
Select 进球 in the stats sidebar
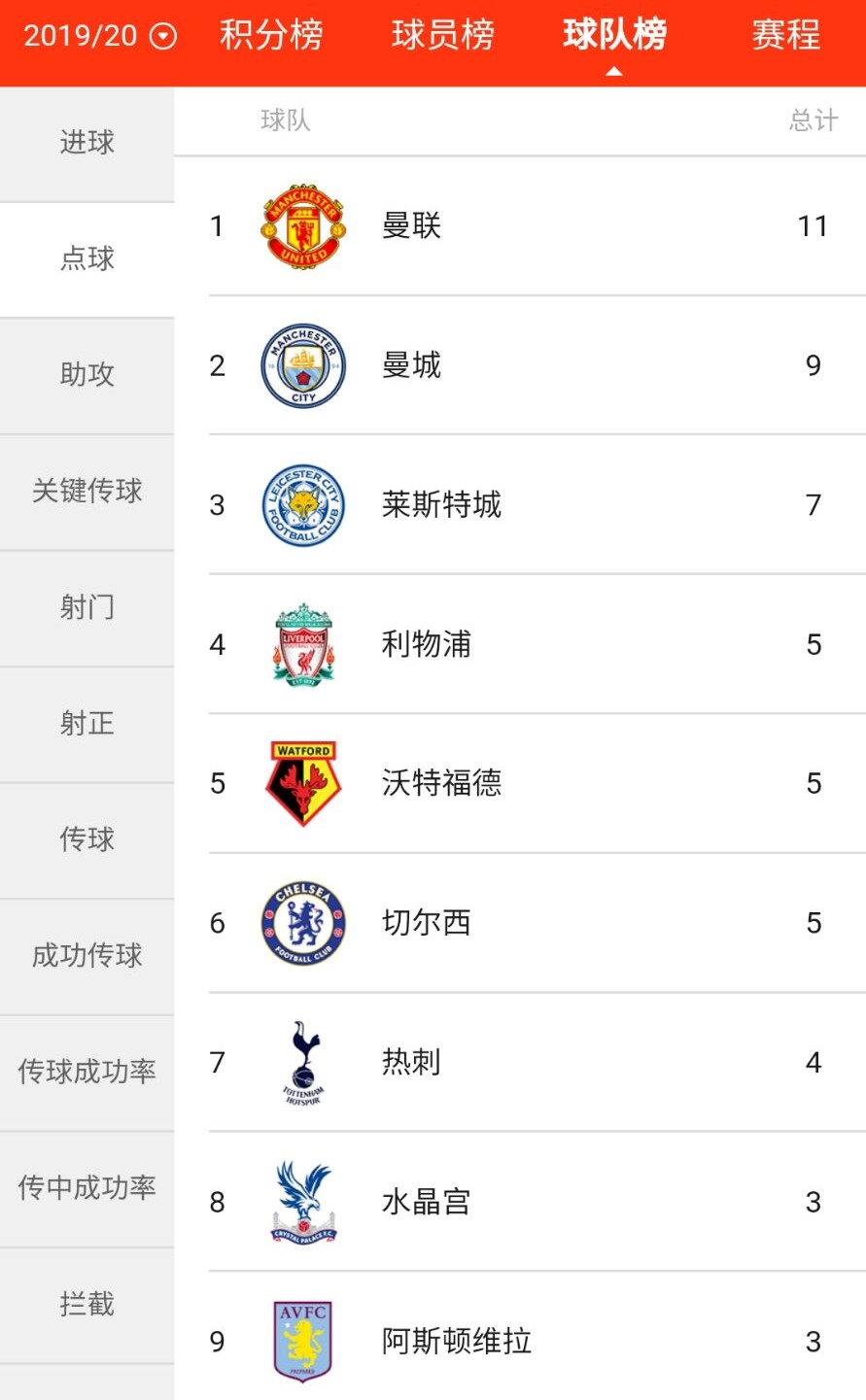87,143
